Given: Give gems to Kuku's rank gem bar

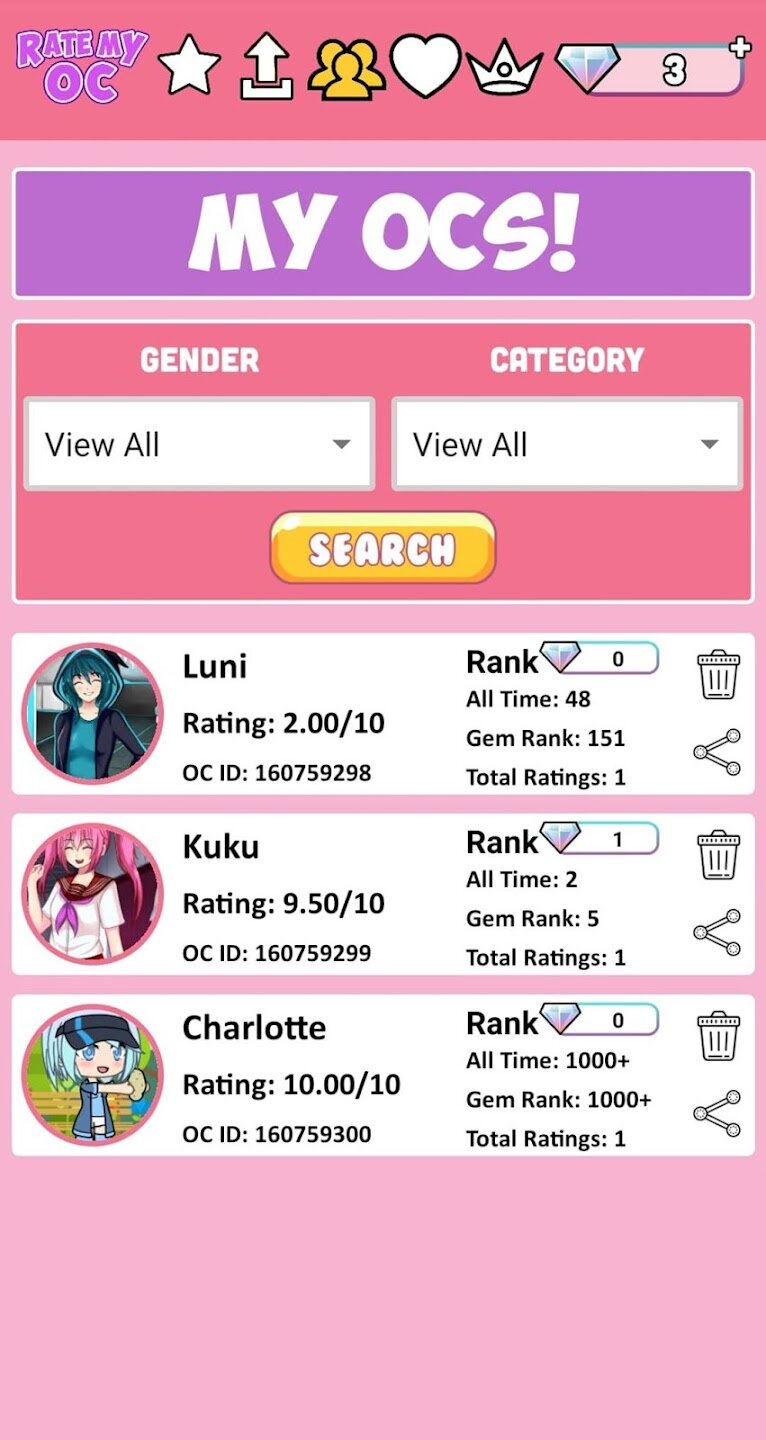Looking at the screenshot, I should [602, 839].
